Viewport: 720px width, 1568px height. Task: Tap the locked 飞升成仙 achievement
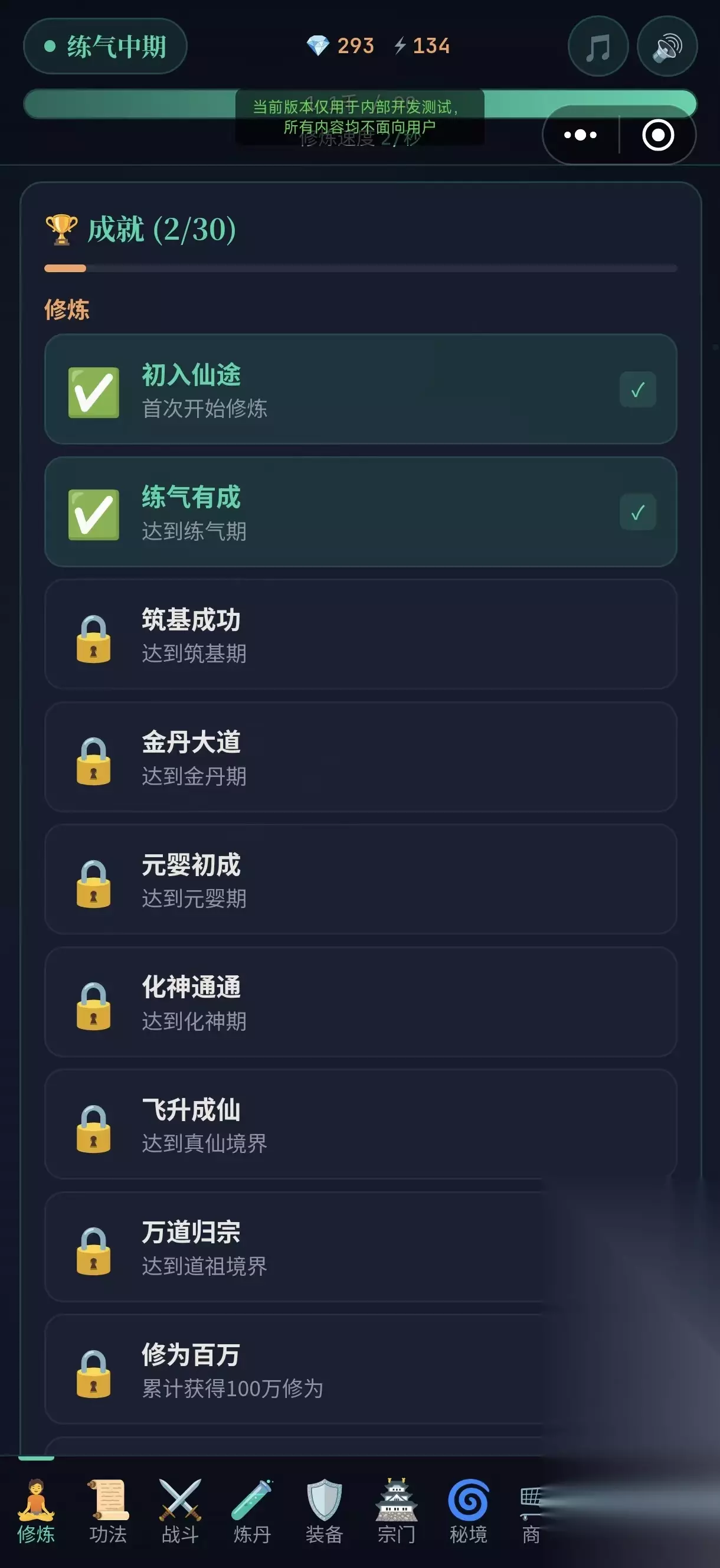point(361,1124)
